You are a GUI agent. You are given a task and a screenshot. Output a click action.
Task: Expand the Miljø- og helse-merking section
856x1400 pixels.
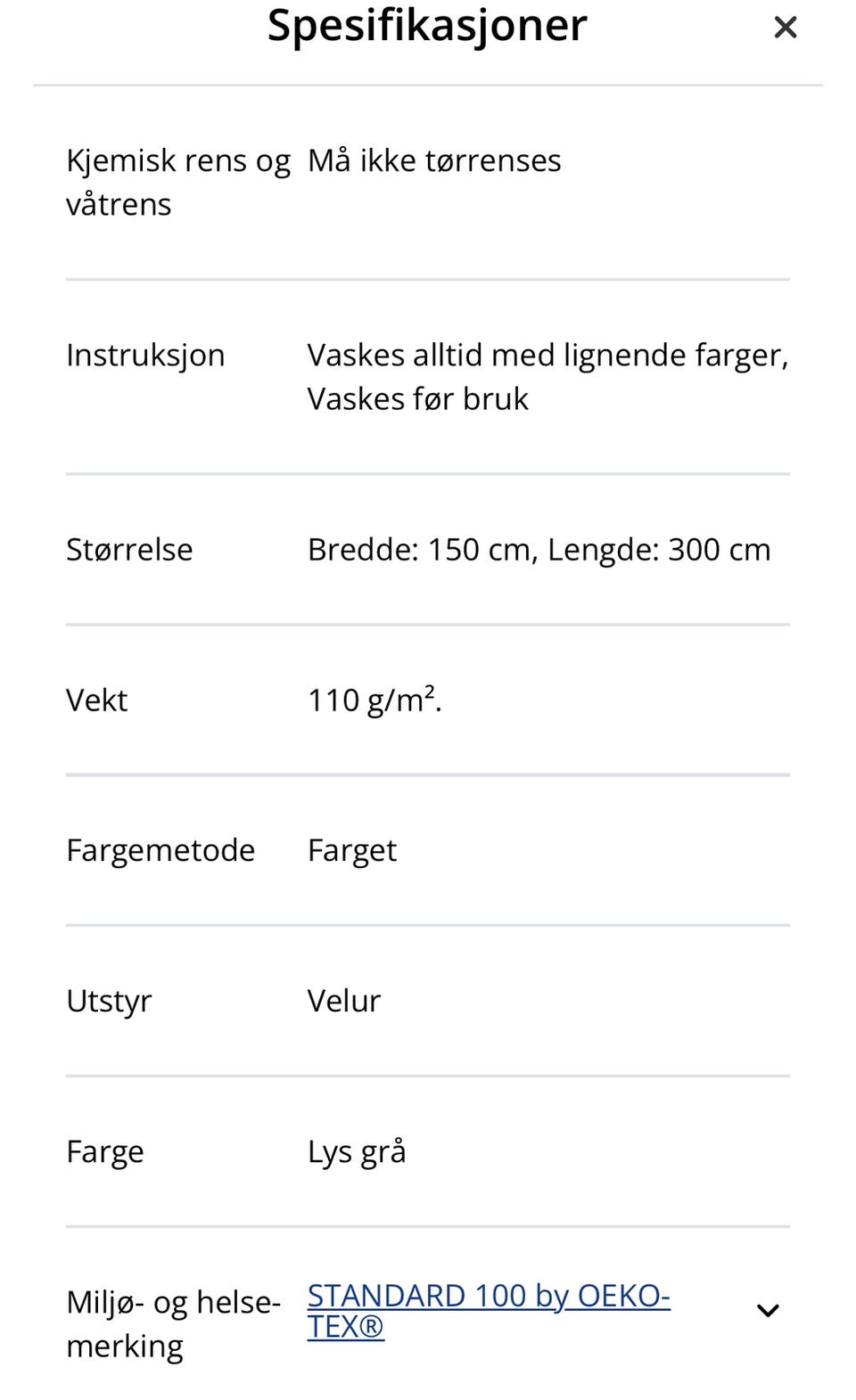point(767,1310)
